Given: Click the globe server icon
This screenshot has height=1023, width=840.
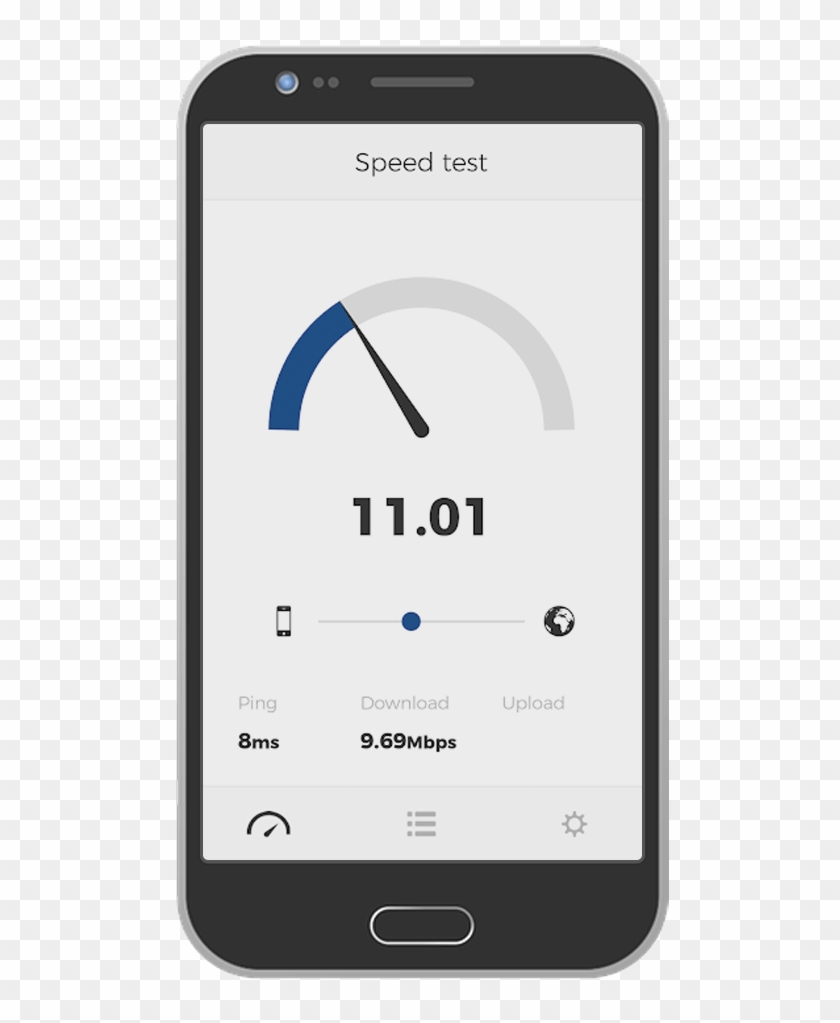Looking at the screenshot, I should (560, 620).
